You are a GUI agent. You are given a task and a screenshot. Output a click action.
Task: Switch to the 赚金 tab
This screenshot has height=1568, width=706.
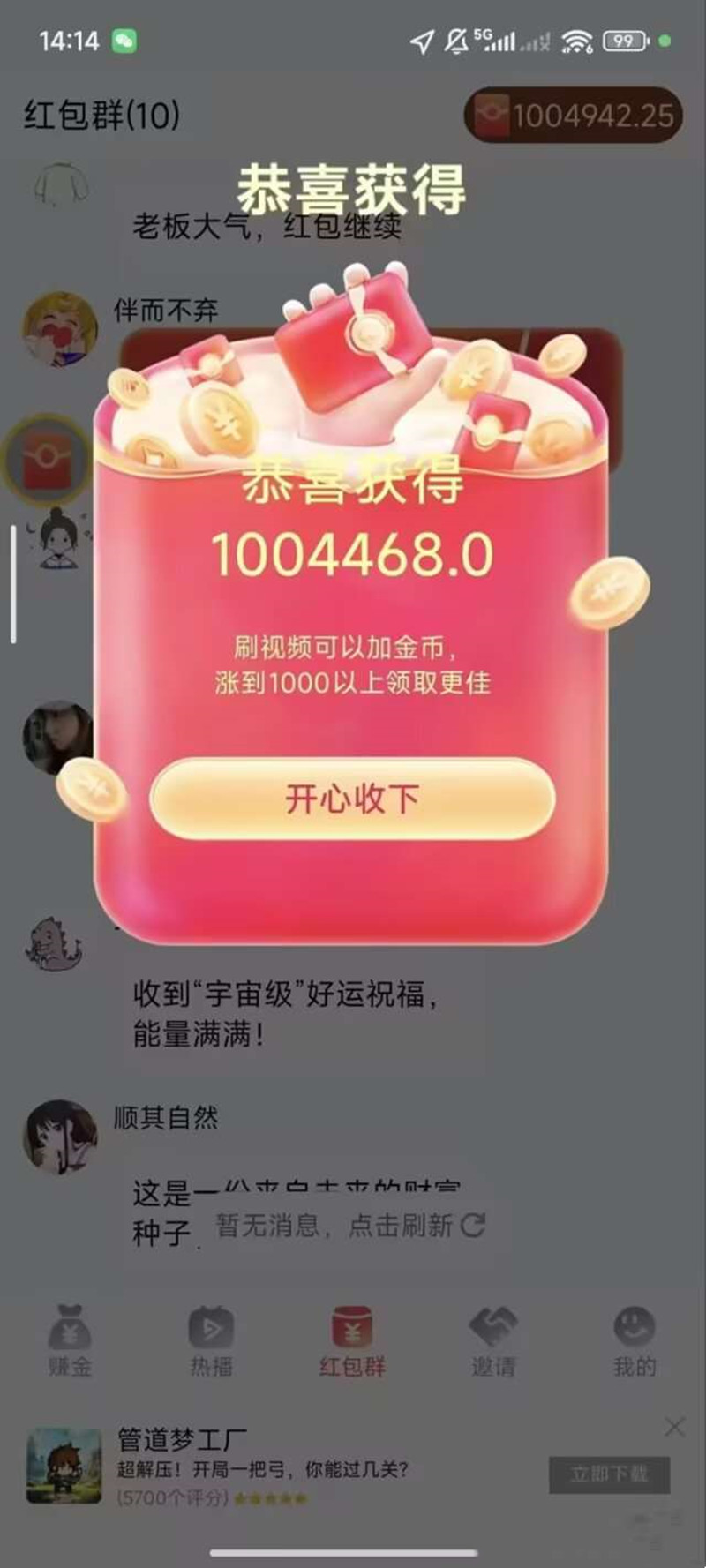[x=70, y=1340]
